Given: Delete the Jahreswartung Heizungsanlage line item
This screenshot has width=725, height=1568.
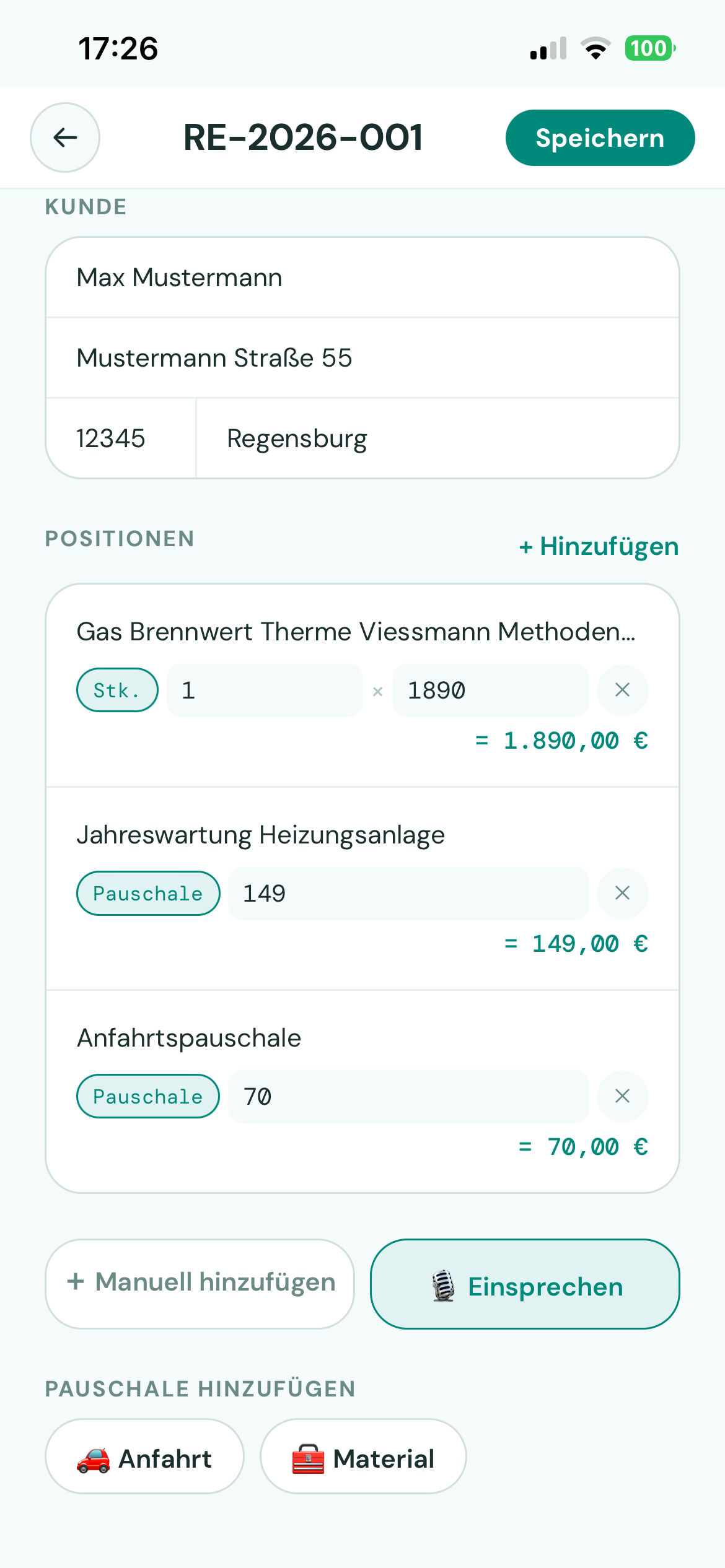Looking at the screenshot, I should pos(622,893).
